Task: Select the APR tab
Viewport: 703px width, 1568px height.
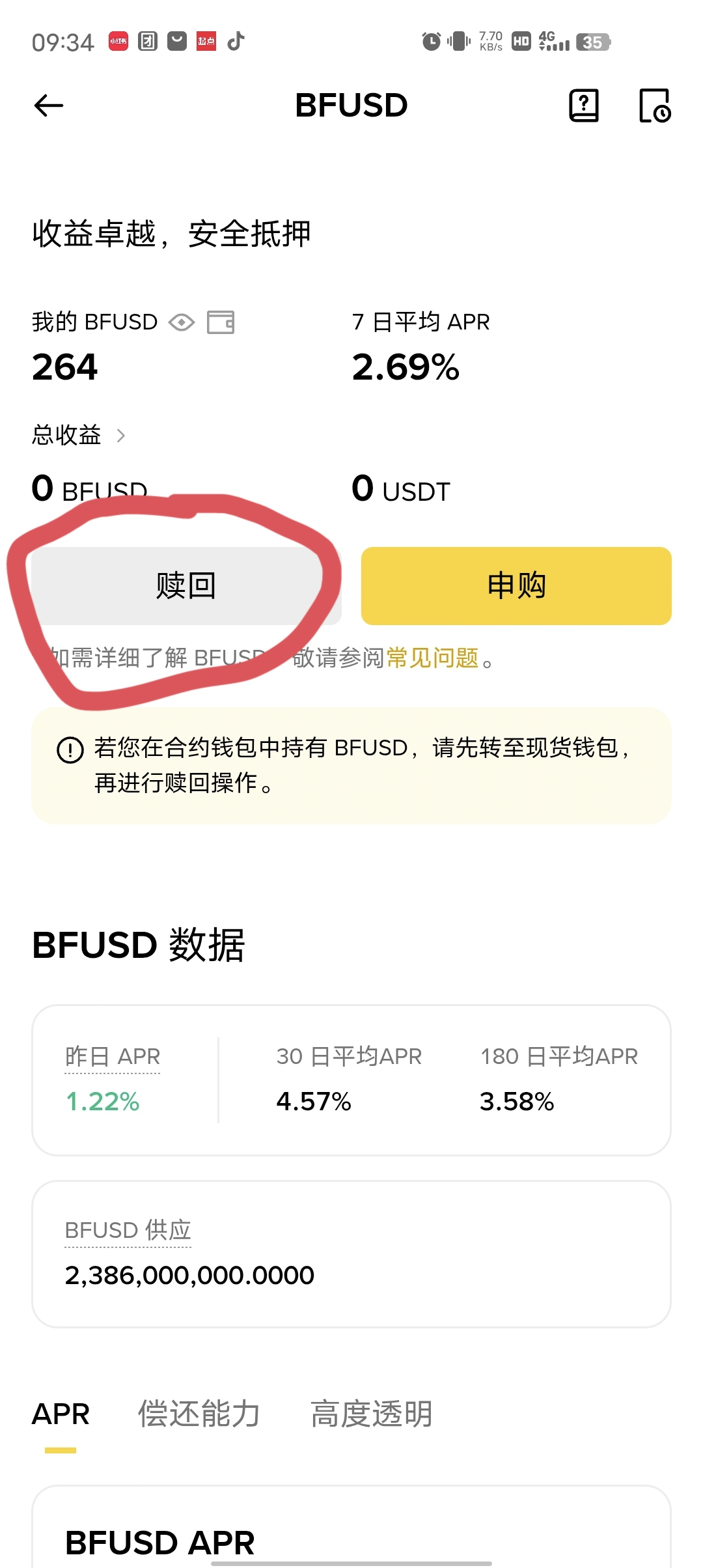Action: tap(61, 1414)
